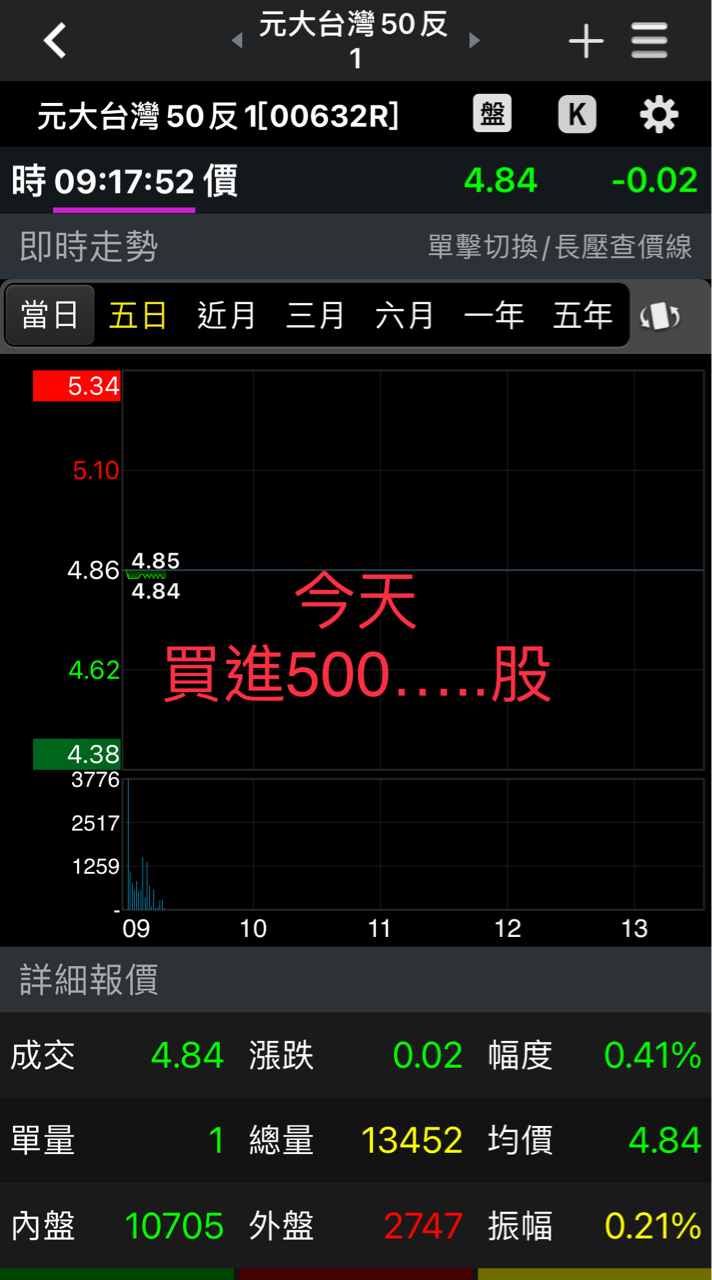
Task: Select the 一年 chart range
Action: [494, 316]
